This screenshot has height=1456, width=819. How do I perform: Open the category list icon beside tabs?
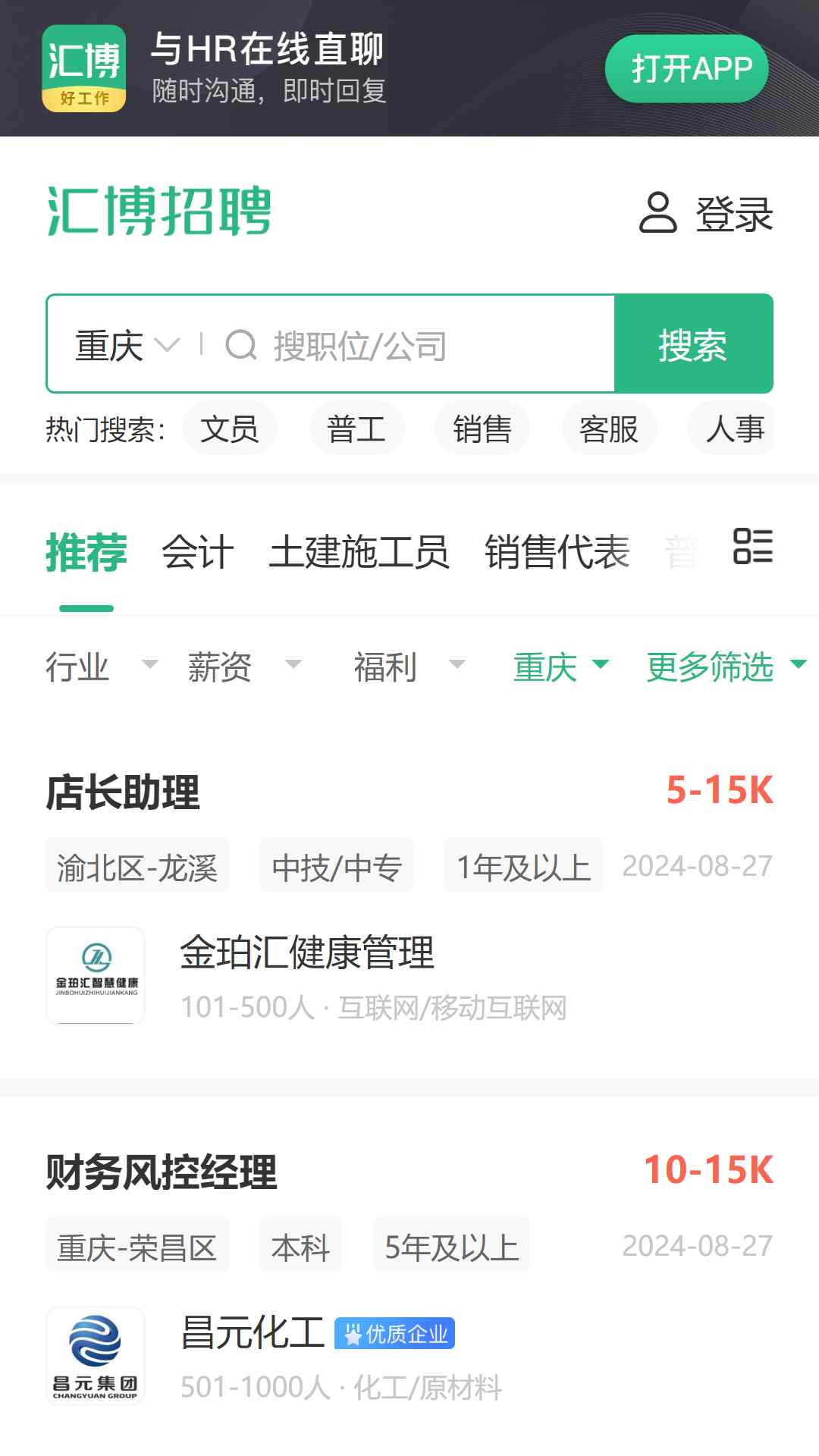pos(753,546)
